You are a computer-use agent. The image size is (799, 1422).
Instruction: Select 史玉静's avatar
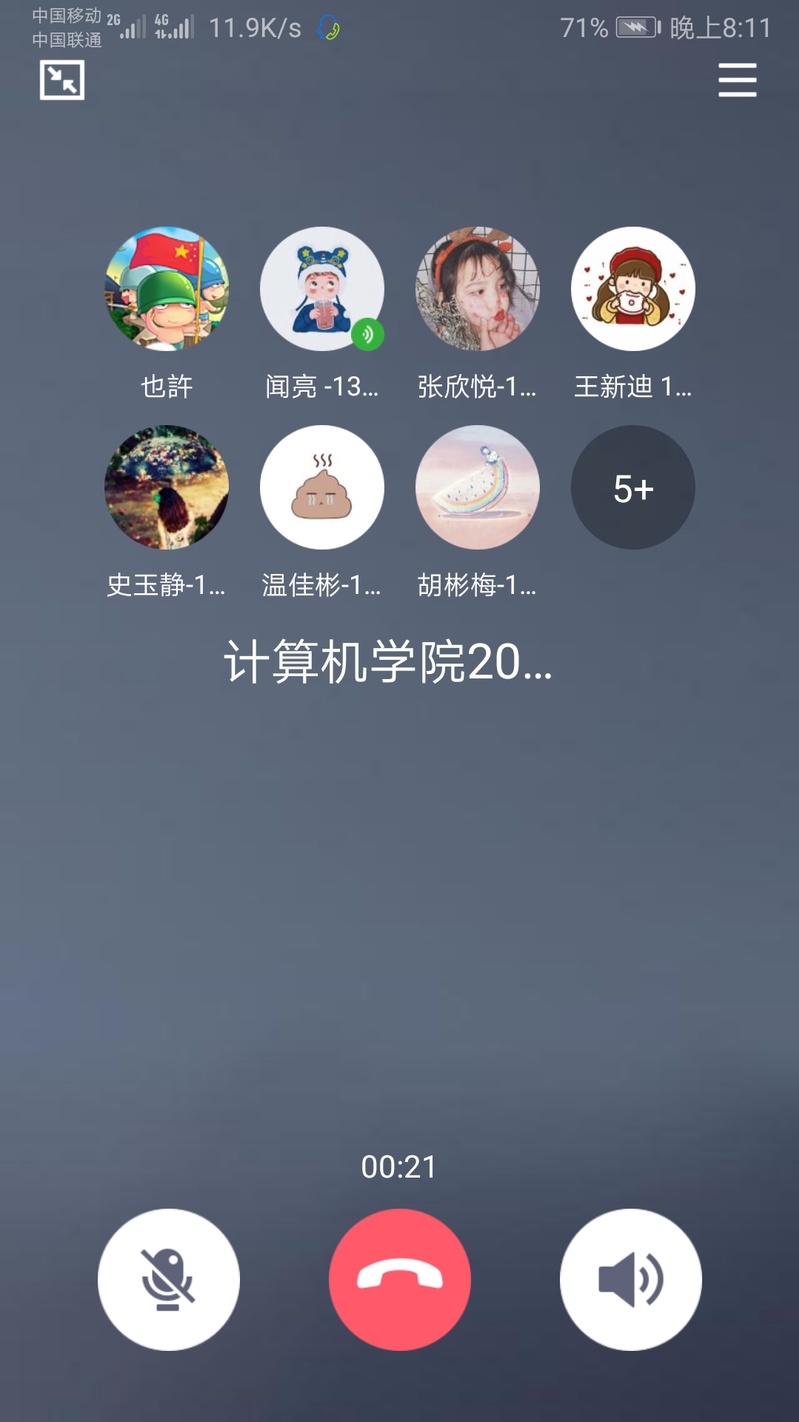click(x=167, y=488)
